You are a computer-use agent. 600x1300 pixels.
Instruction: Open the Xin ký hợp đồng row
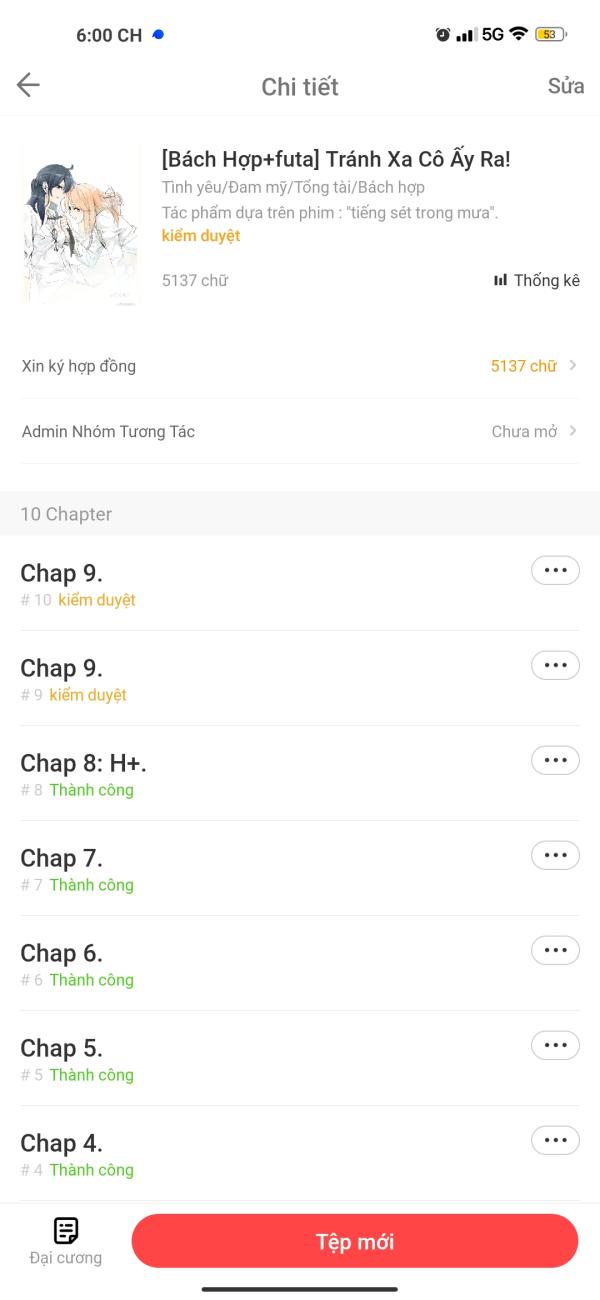click(x=300, y=366)
